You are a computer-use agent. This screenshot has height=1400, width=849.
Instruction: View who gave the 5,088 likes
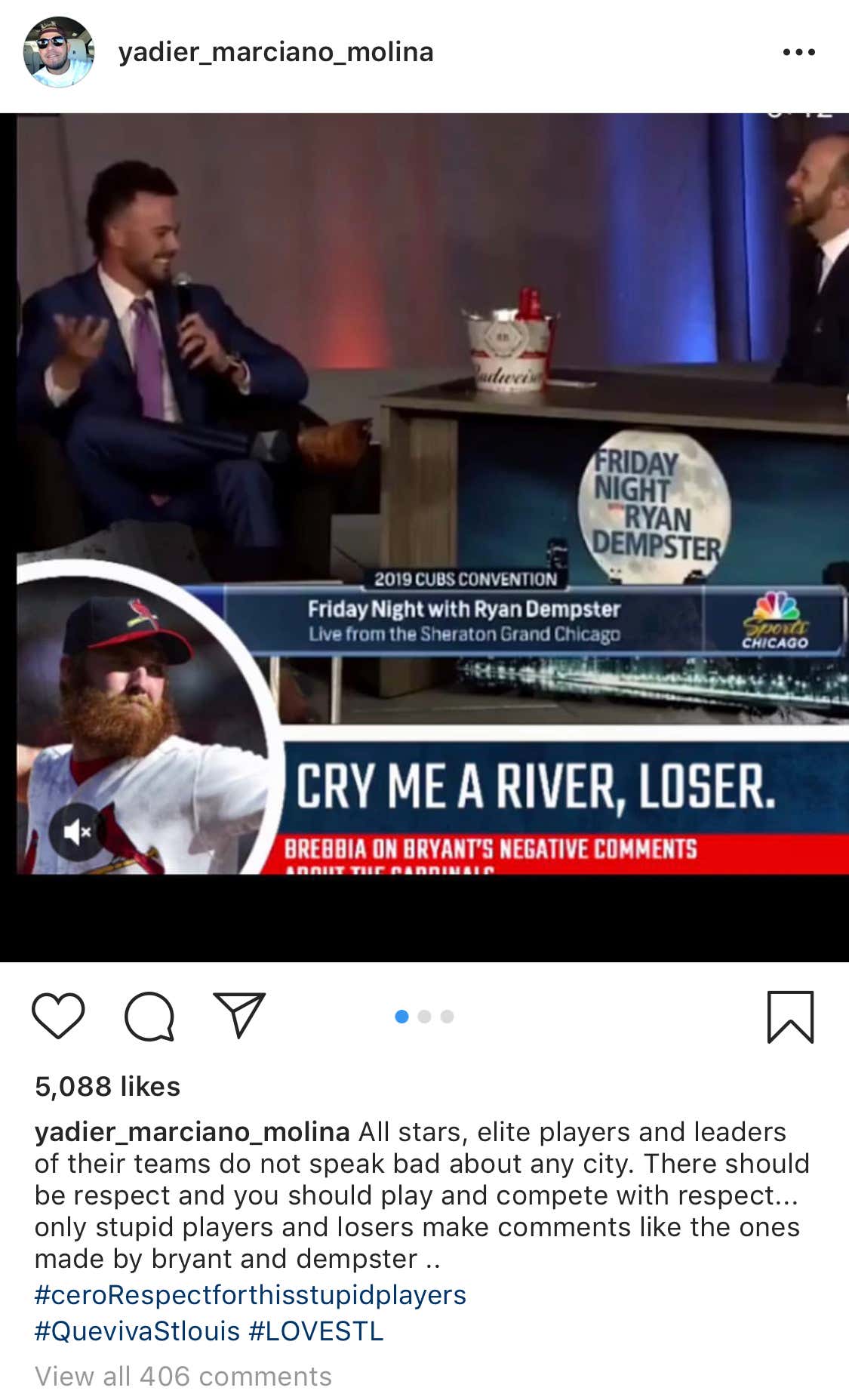pyautogui.click(x=107, y=1086)
